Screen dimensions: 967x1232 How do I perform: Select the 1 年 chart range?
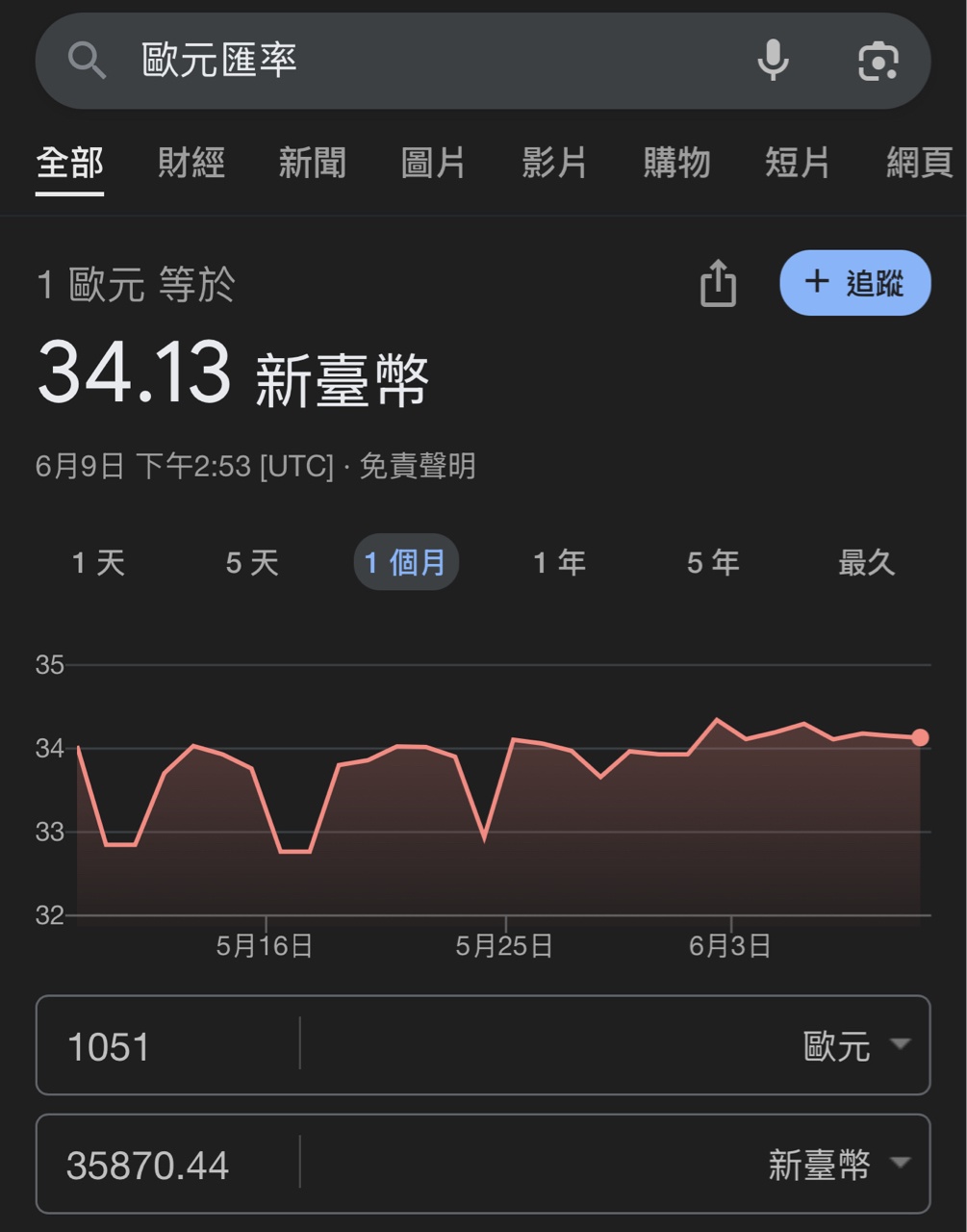pyautogui.click(x=559, y=562)
